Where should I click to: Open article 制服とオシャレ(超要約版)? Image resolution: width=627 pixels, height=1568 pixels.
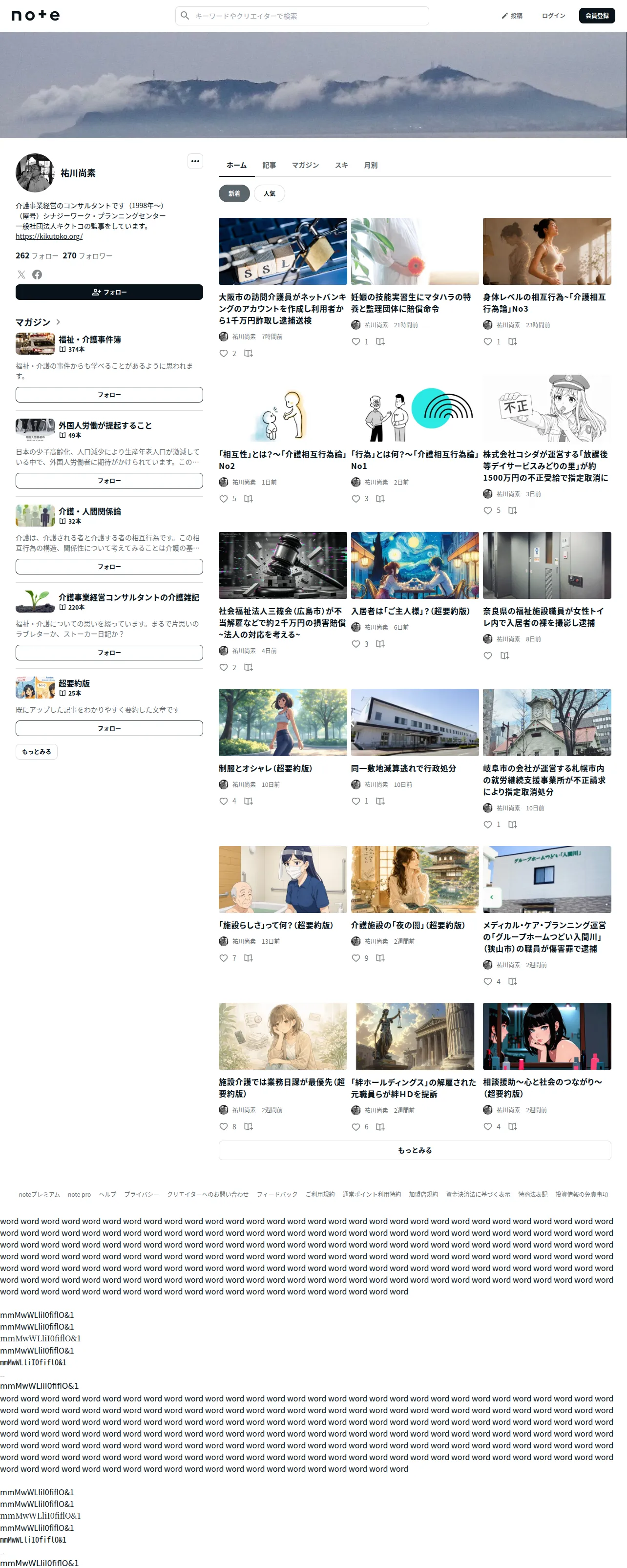click(x=266, y=769)
